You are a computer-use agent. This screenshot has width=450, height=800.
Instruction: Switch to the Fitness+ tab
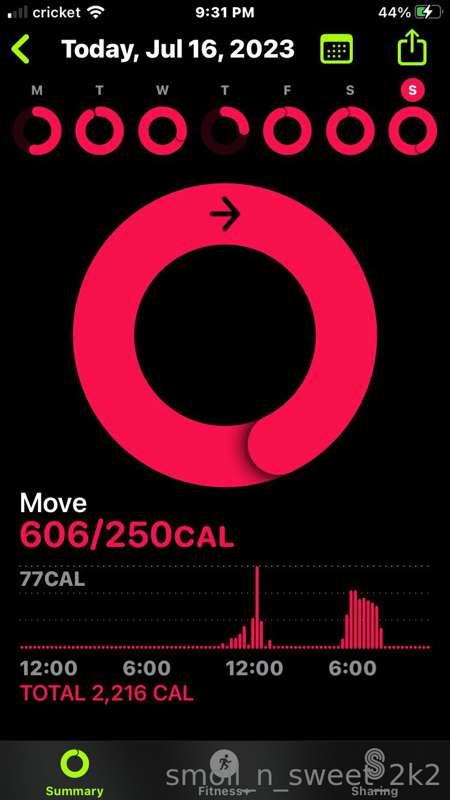pyautogui.click(x=224, y=771)
